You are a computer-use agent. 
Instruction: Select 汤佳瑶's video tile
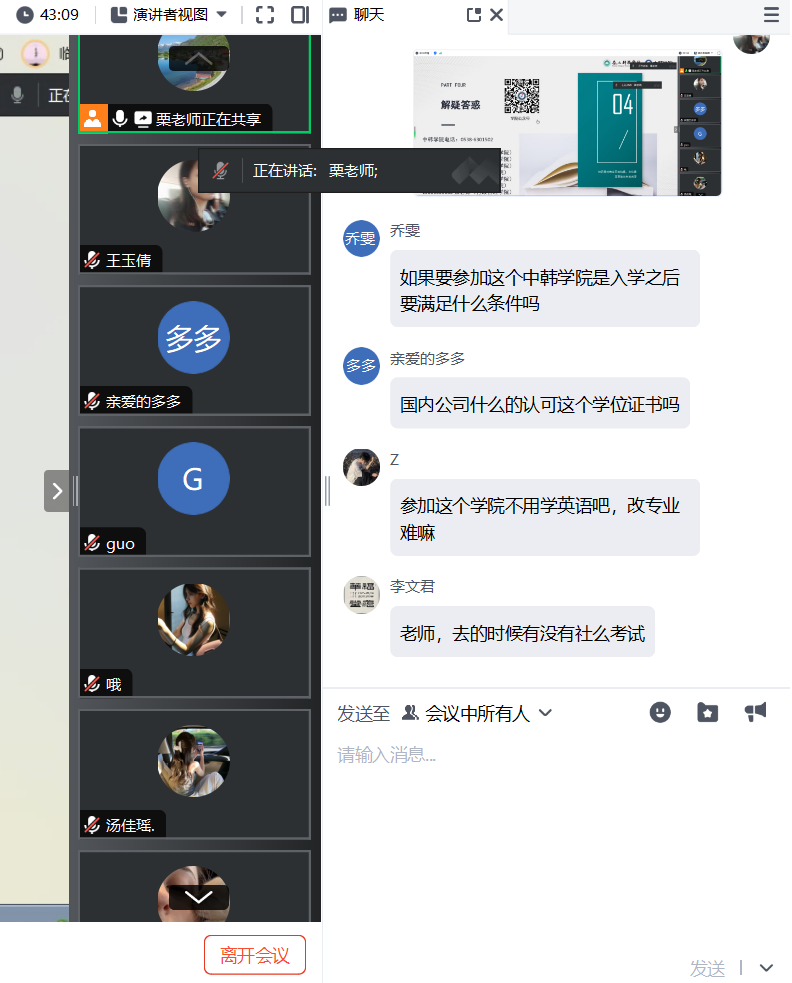click(194, 773)
